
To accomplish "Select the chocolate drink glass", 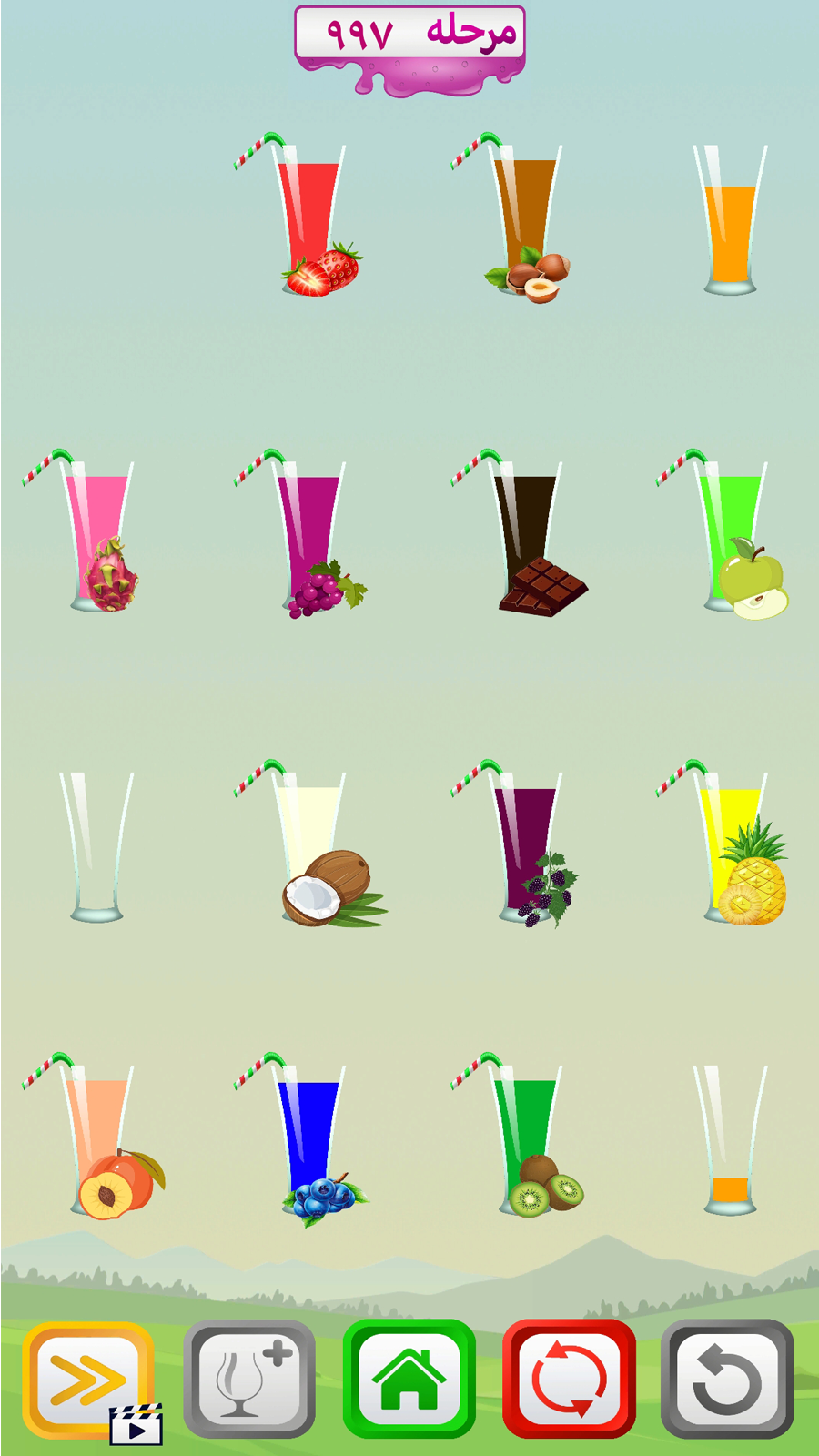I will 526,537.
